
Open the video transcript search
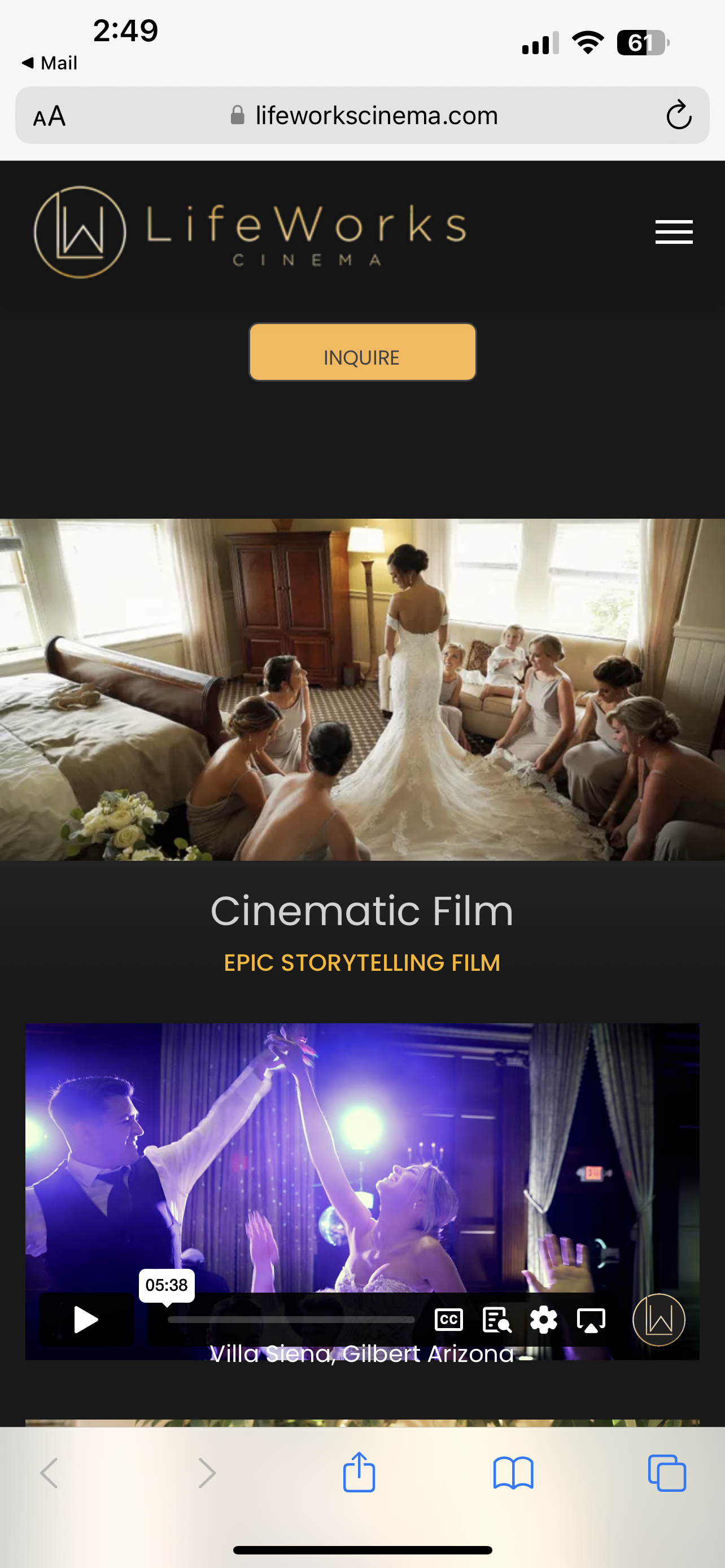(496, 1320)
